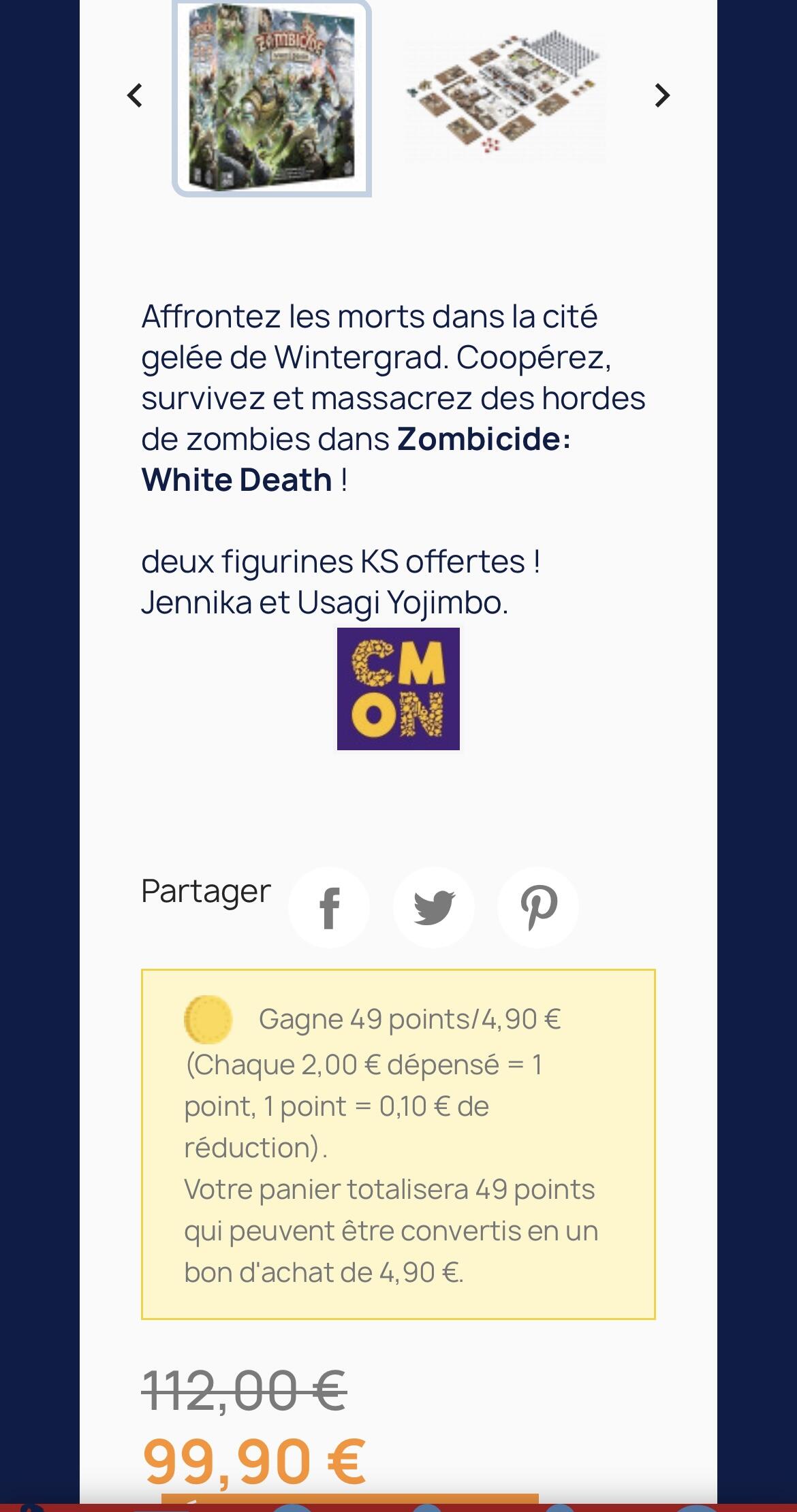This screenshot has height=1512, width=797.
Task: Show the next product image
Action: coord(662,95)
